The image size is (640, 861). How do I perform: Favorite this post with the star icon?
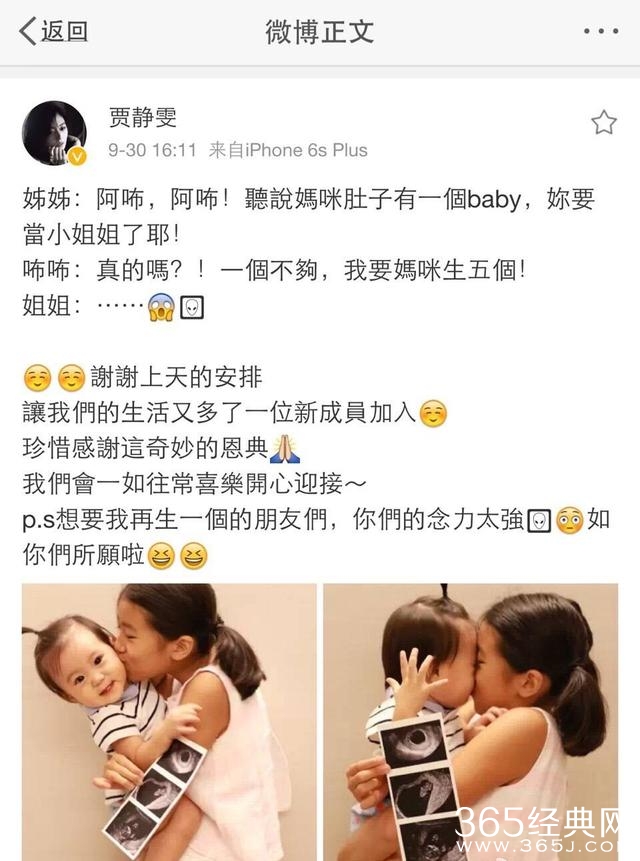coord(603,123)
